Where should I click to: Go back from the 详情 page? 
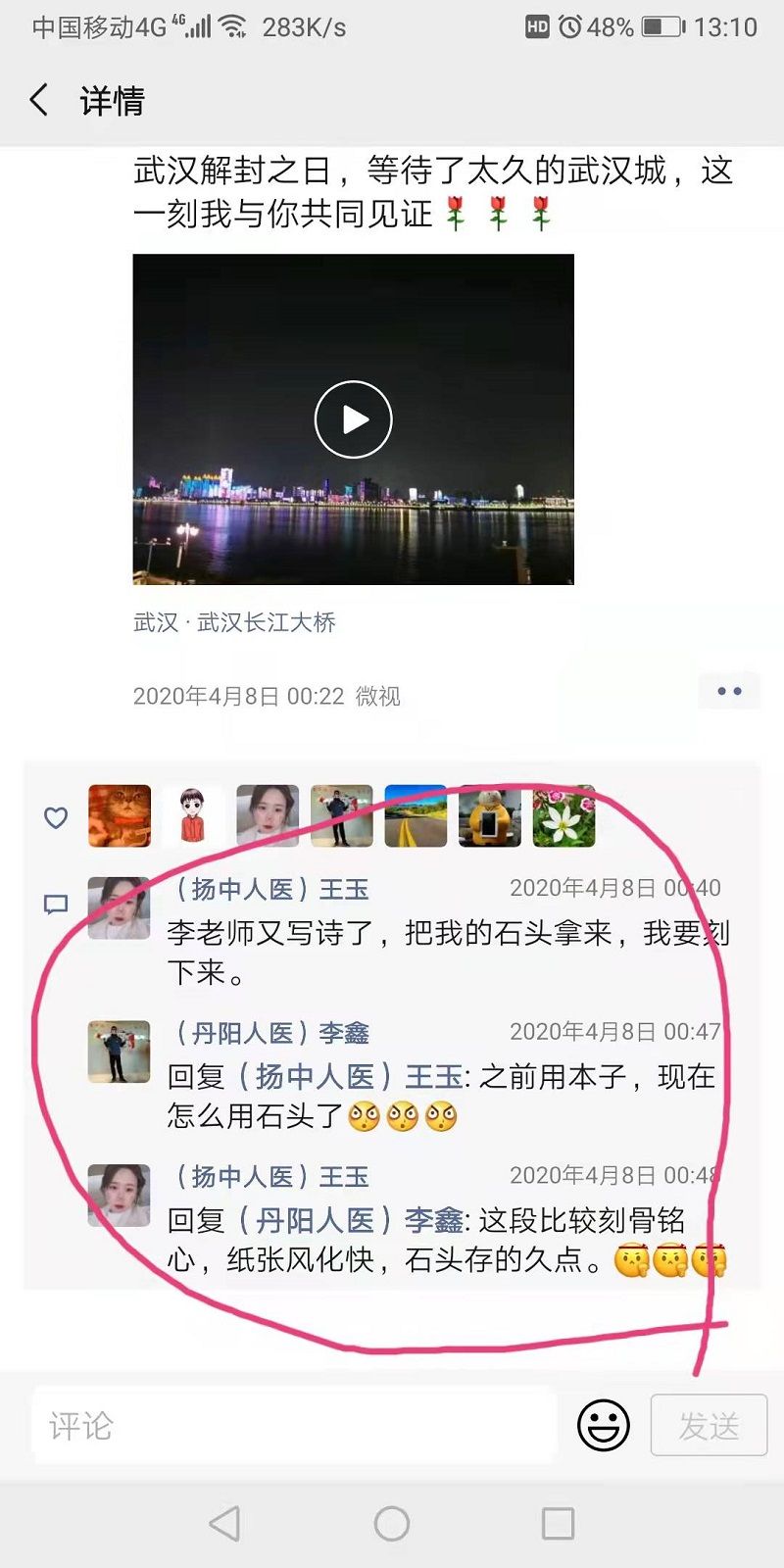[39, 100]
